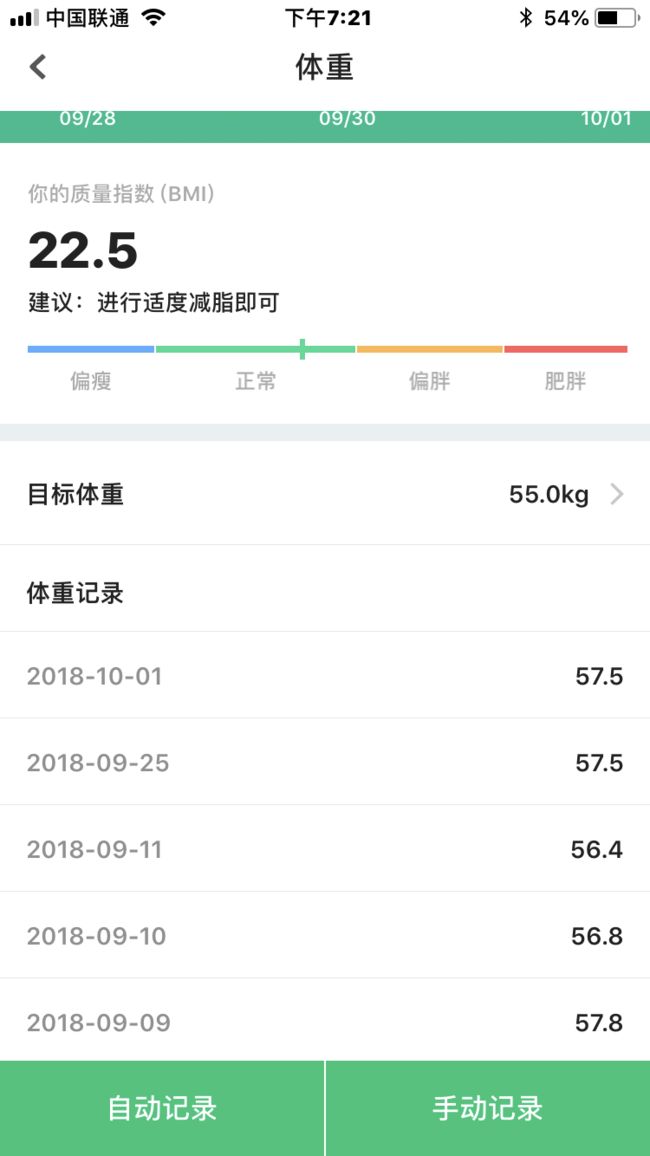Tap the 自动记录 button
Screen dimensions: 650x1156
161,1108
